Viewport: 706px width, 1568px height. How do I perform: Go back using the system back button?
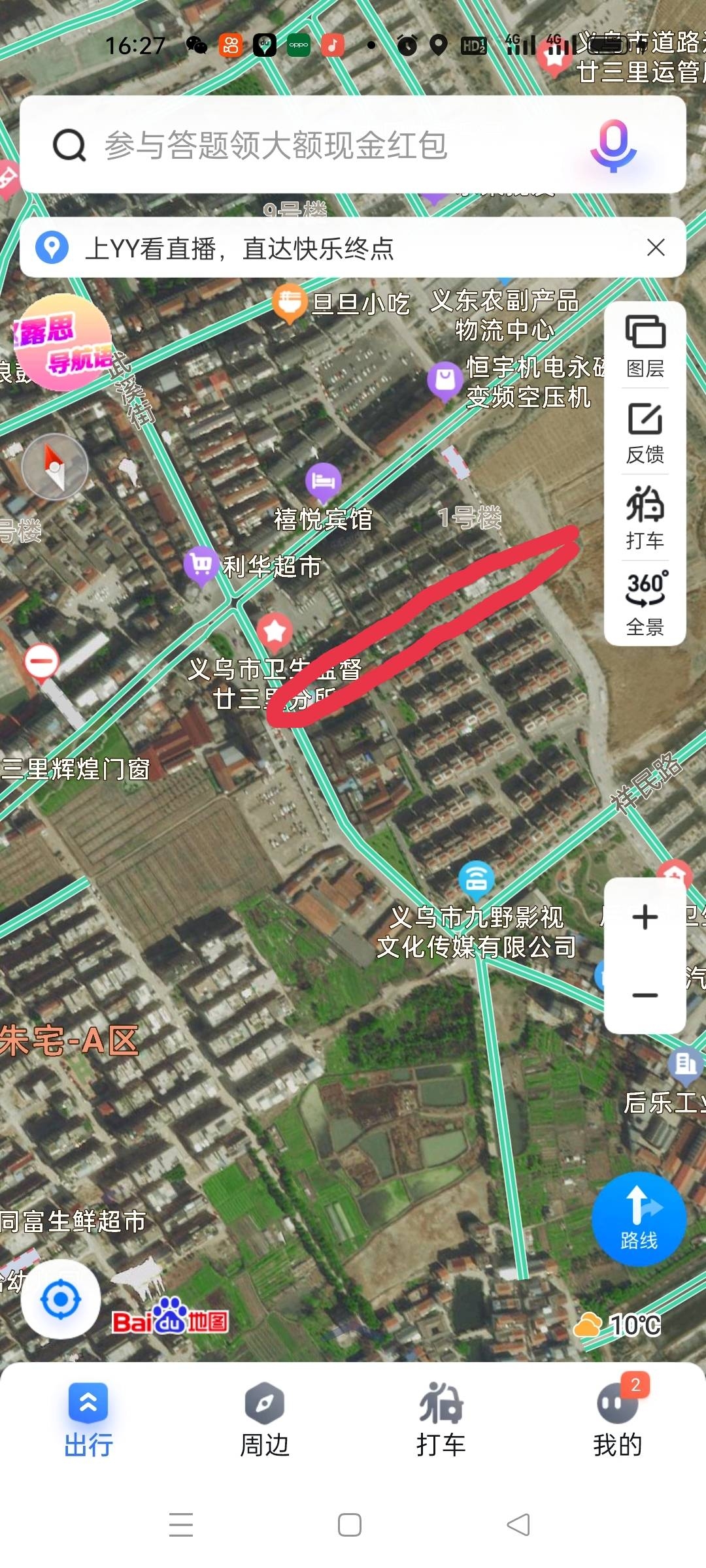coord(518,1525)
